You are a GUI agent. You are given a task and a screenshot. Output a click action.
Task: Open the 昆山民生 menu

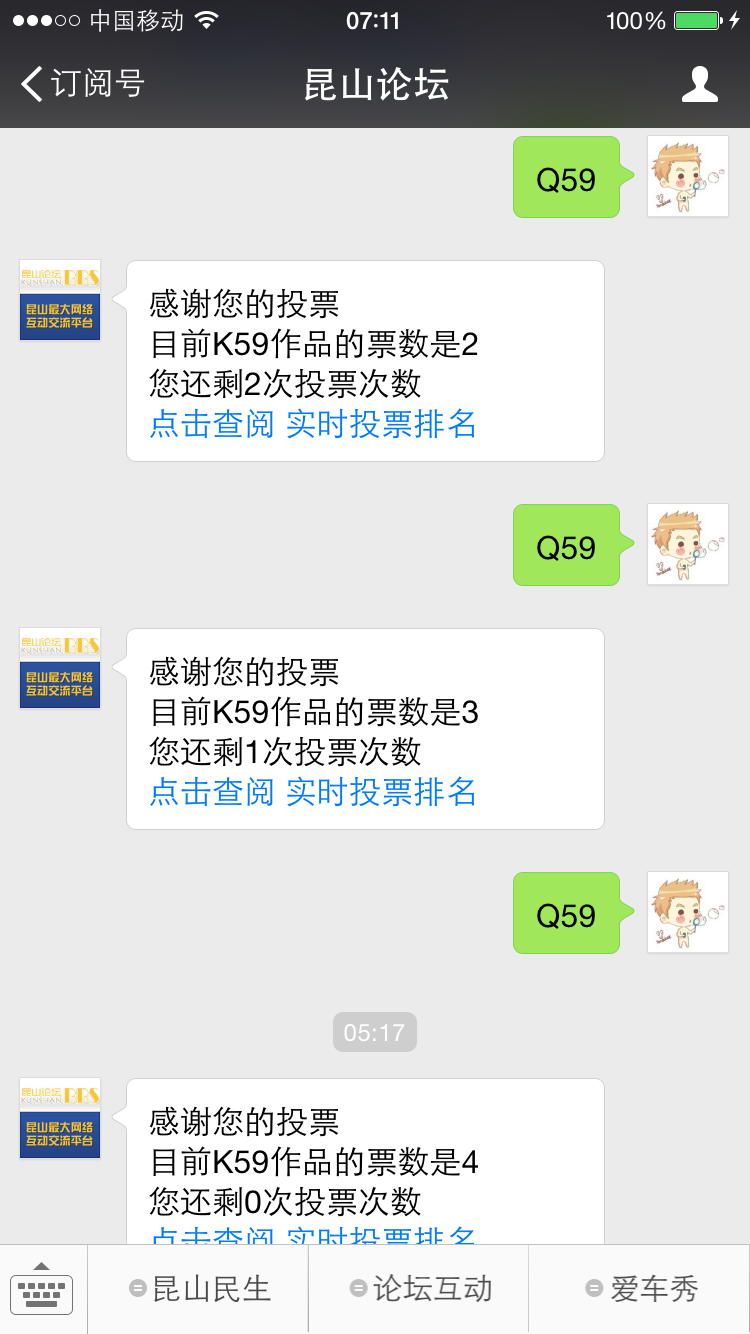pyautogui.click(x=199, y=1289)
